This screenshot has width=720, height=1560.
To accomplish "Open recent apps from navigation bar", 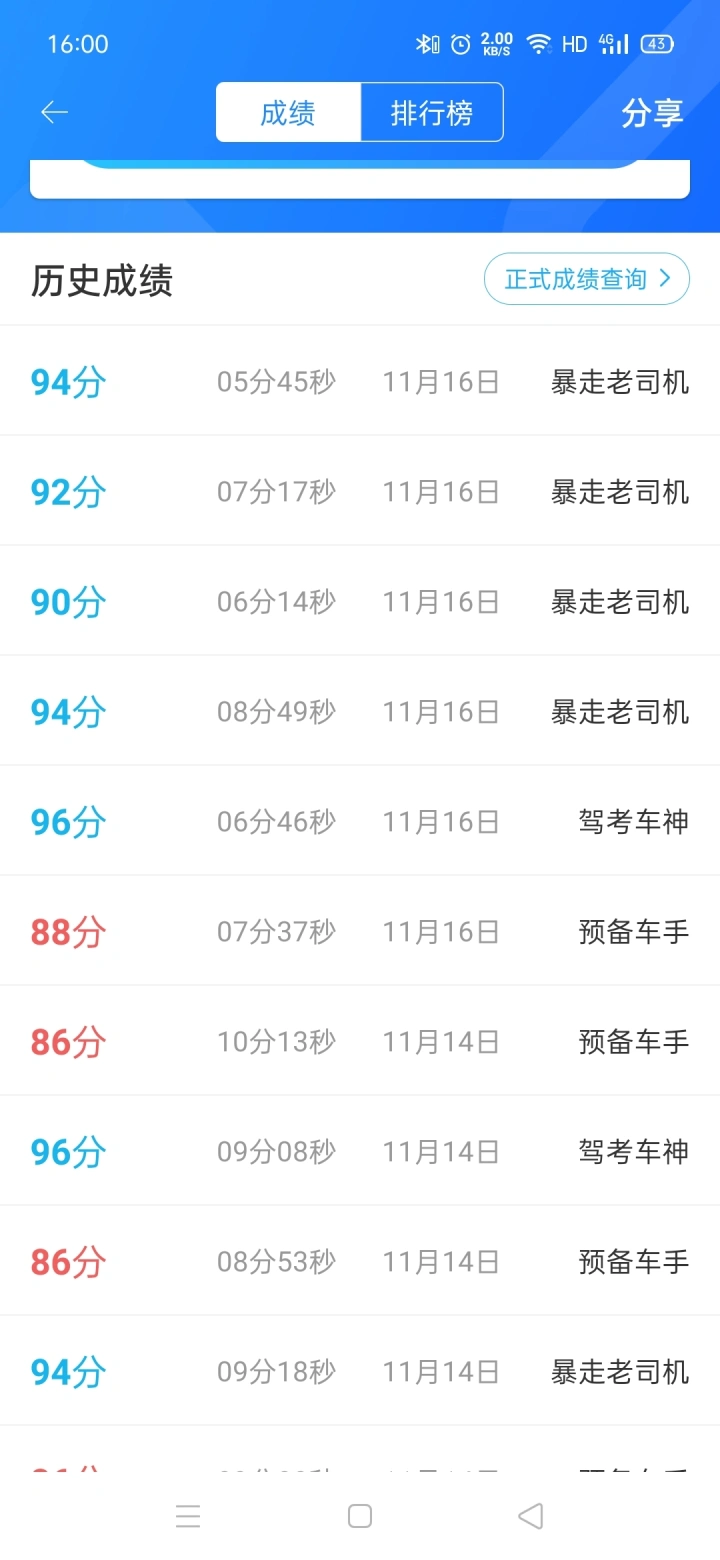I will (x=188, y=1516).
